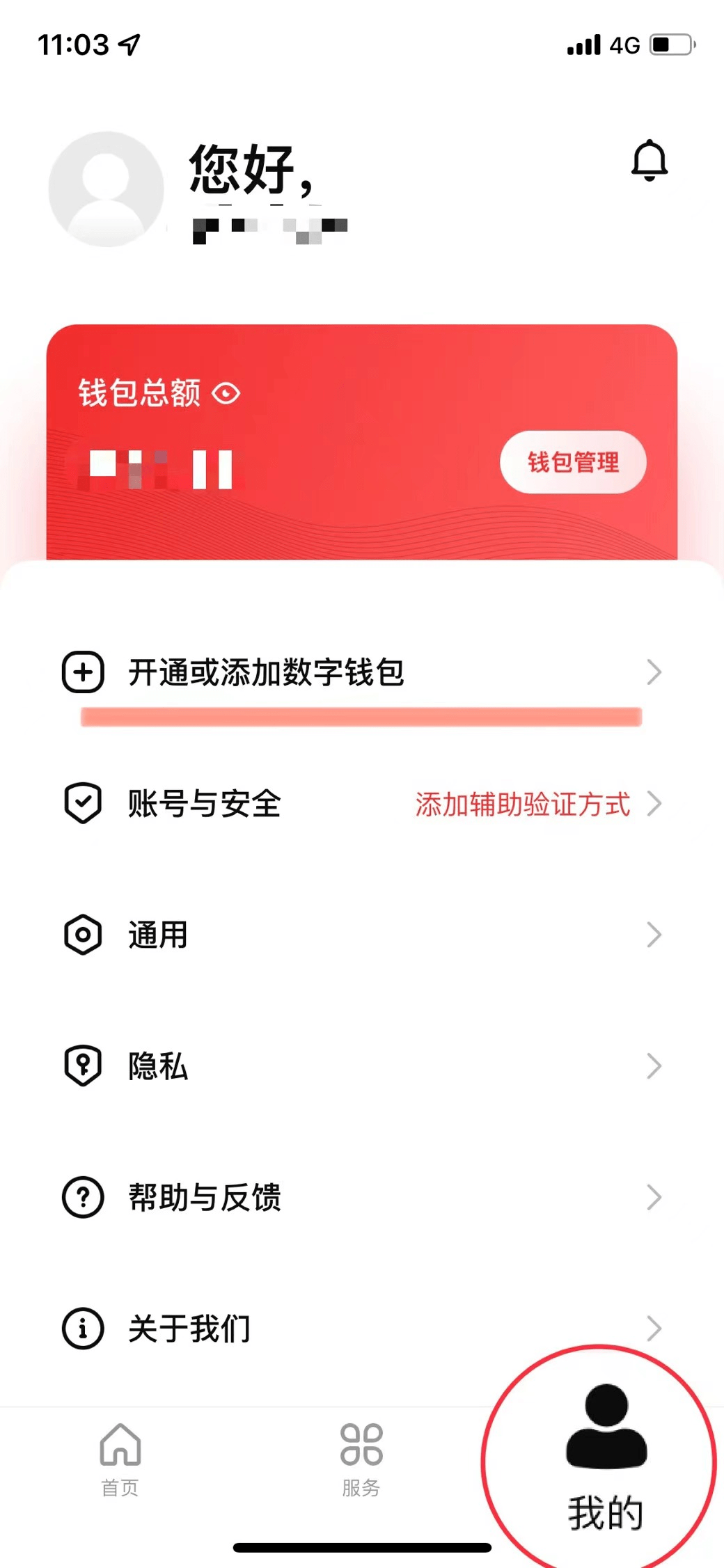Select the 开通或添加数字钱包 plus icon

[x=83, y=672]
